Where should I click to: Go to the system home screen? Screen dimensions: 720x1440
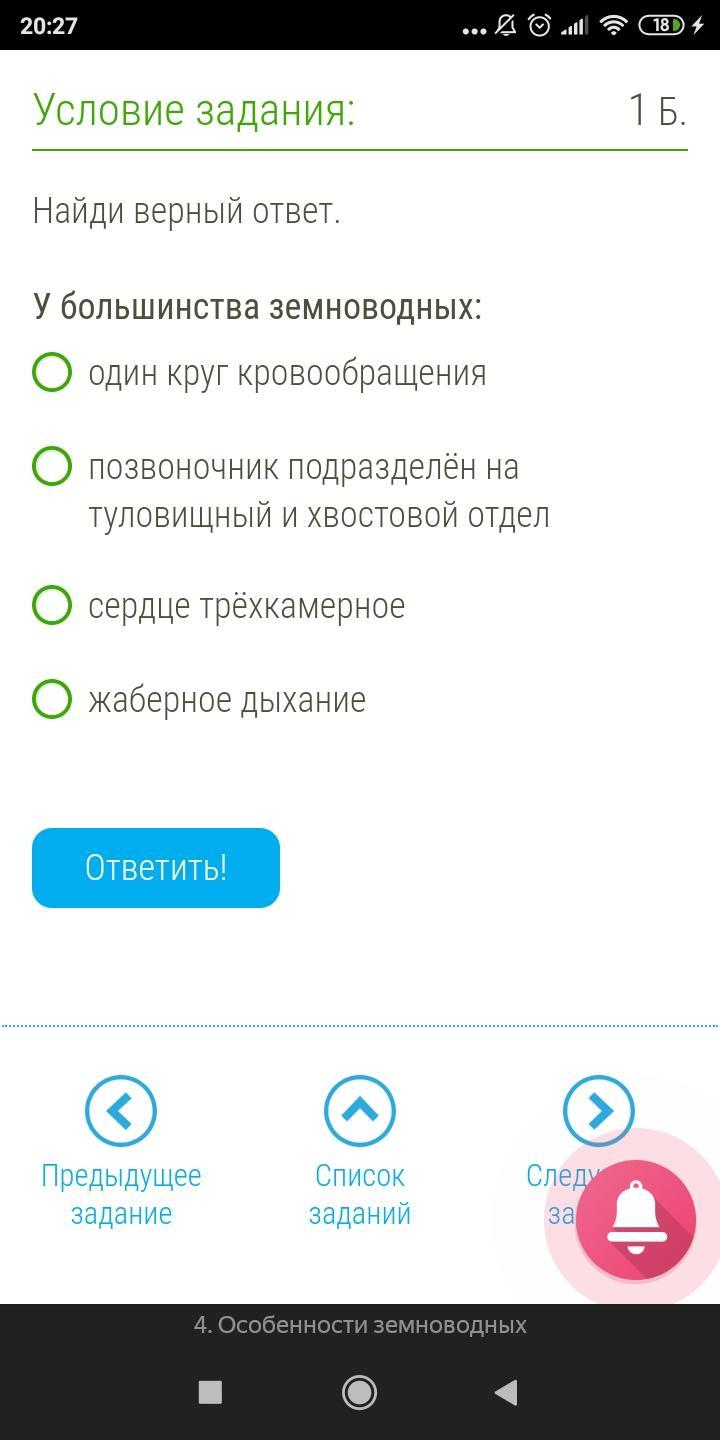coord(359,1392)
